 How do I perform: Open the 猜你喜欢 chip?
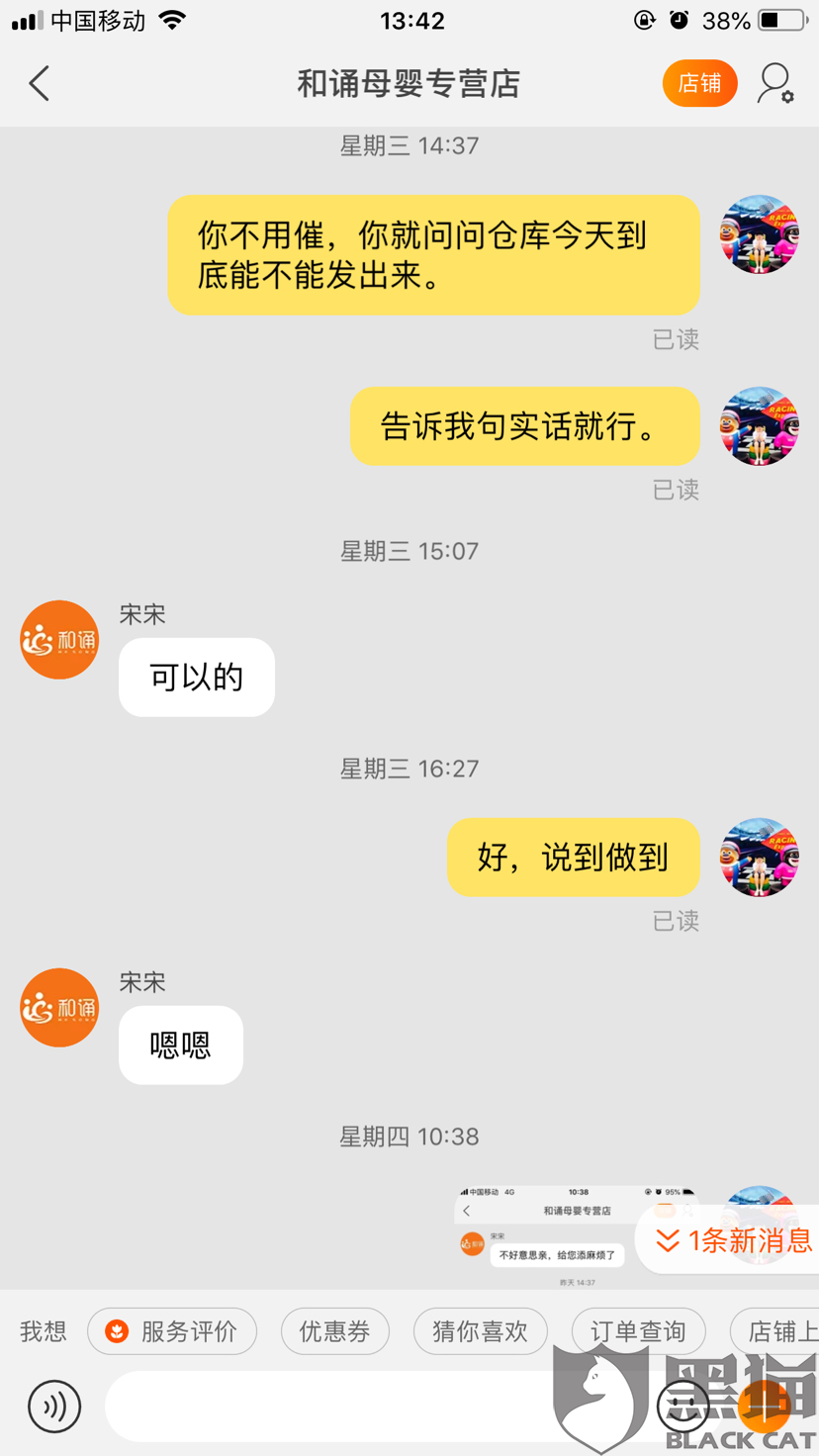(481, 1331)
